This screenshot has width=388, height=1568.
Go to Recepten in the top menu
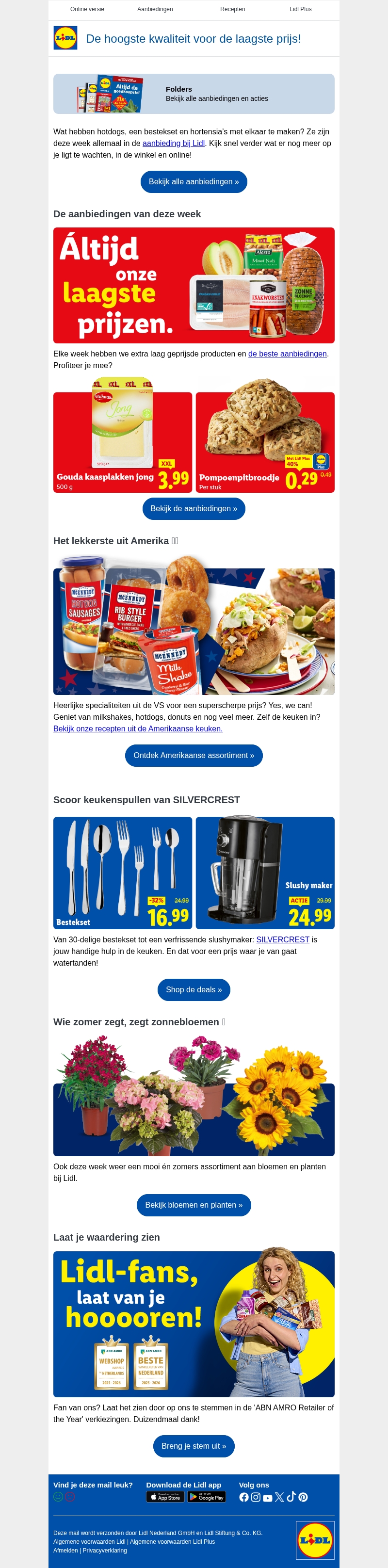[233, 9]
